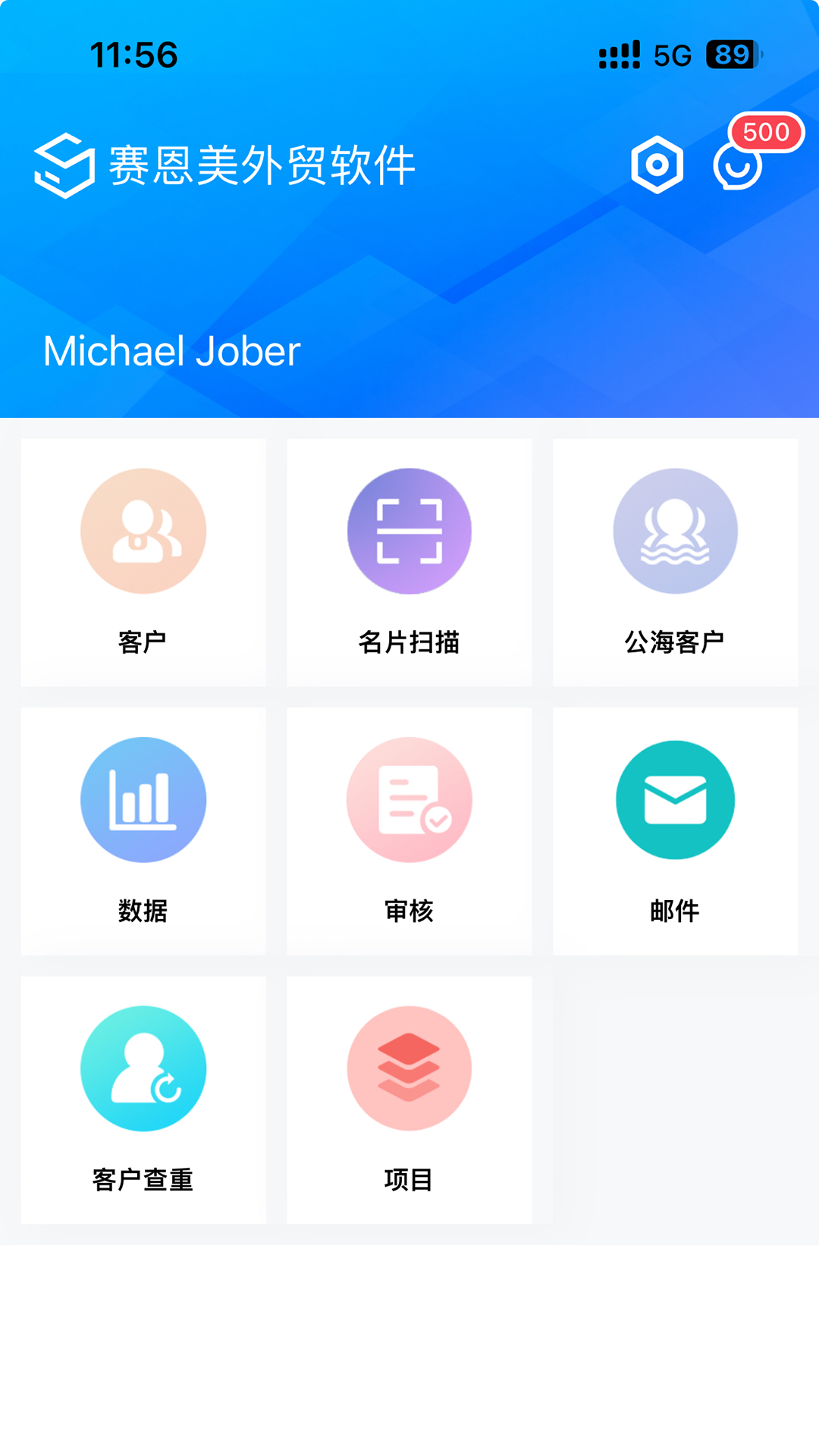The image size is (819, 1456).
Task: Open the 邮件 mail tile
Action: click(675, 830)
